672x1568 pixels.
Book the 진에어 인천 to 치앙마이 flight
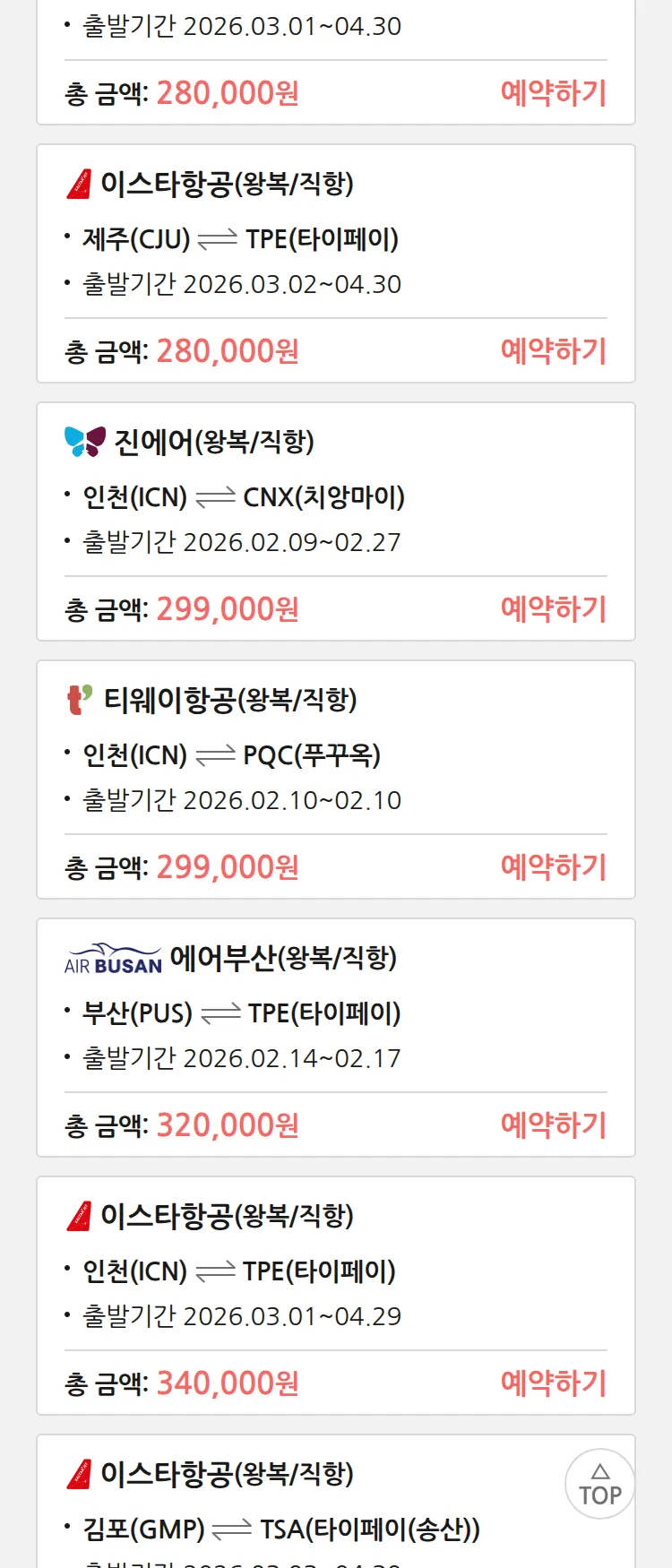click(553, 609)
